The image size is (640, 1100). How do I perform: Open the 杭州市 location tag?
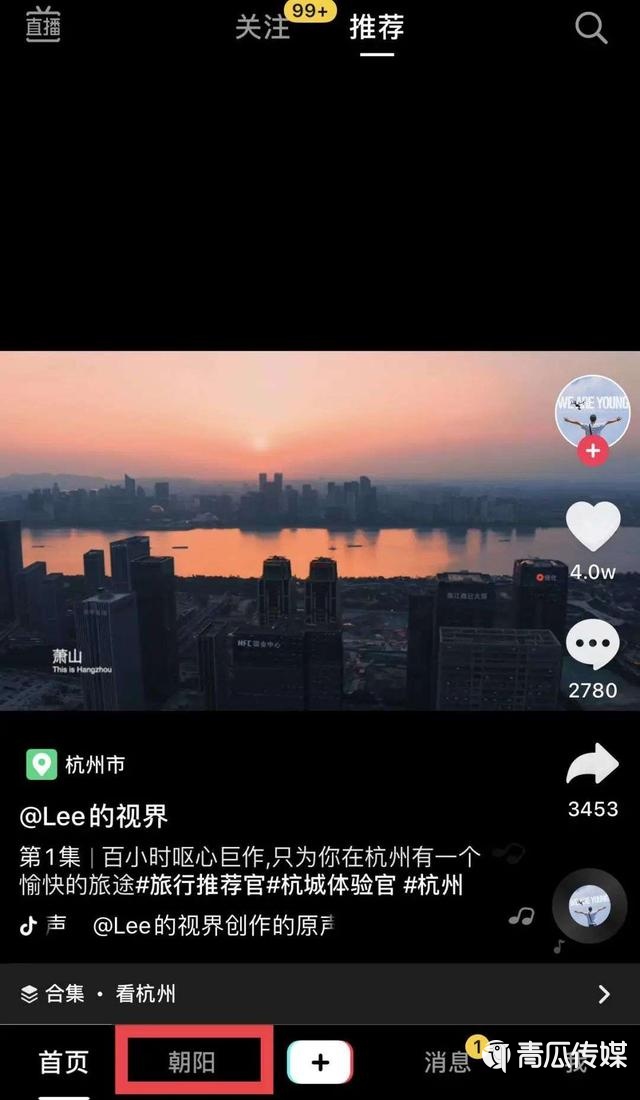[x=76, y=765]
